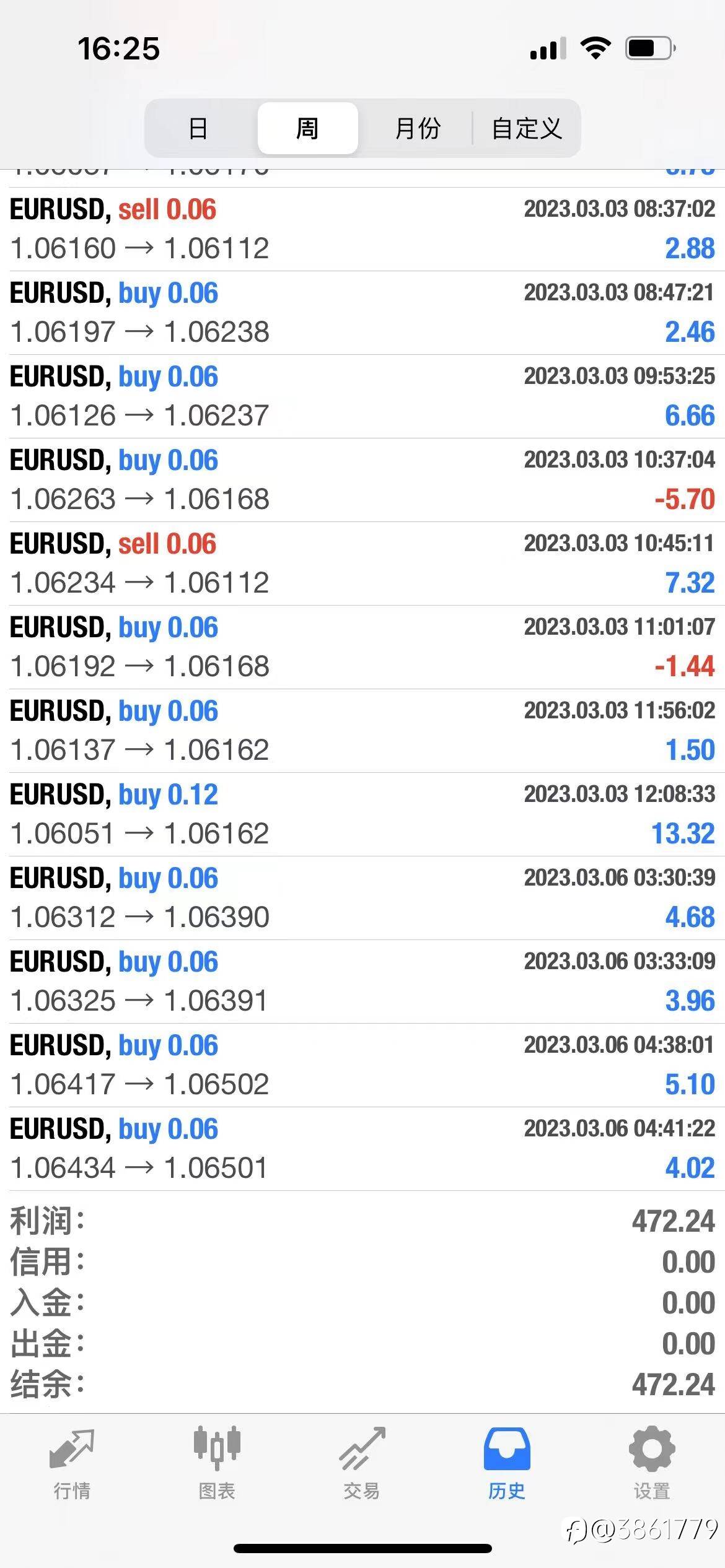
Task: Open the 行情 quotes tab
Action: [72, 1463]
